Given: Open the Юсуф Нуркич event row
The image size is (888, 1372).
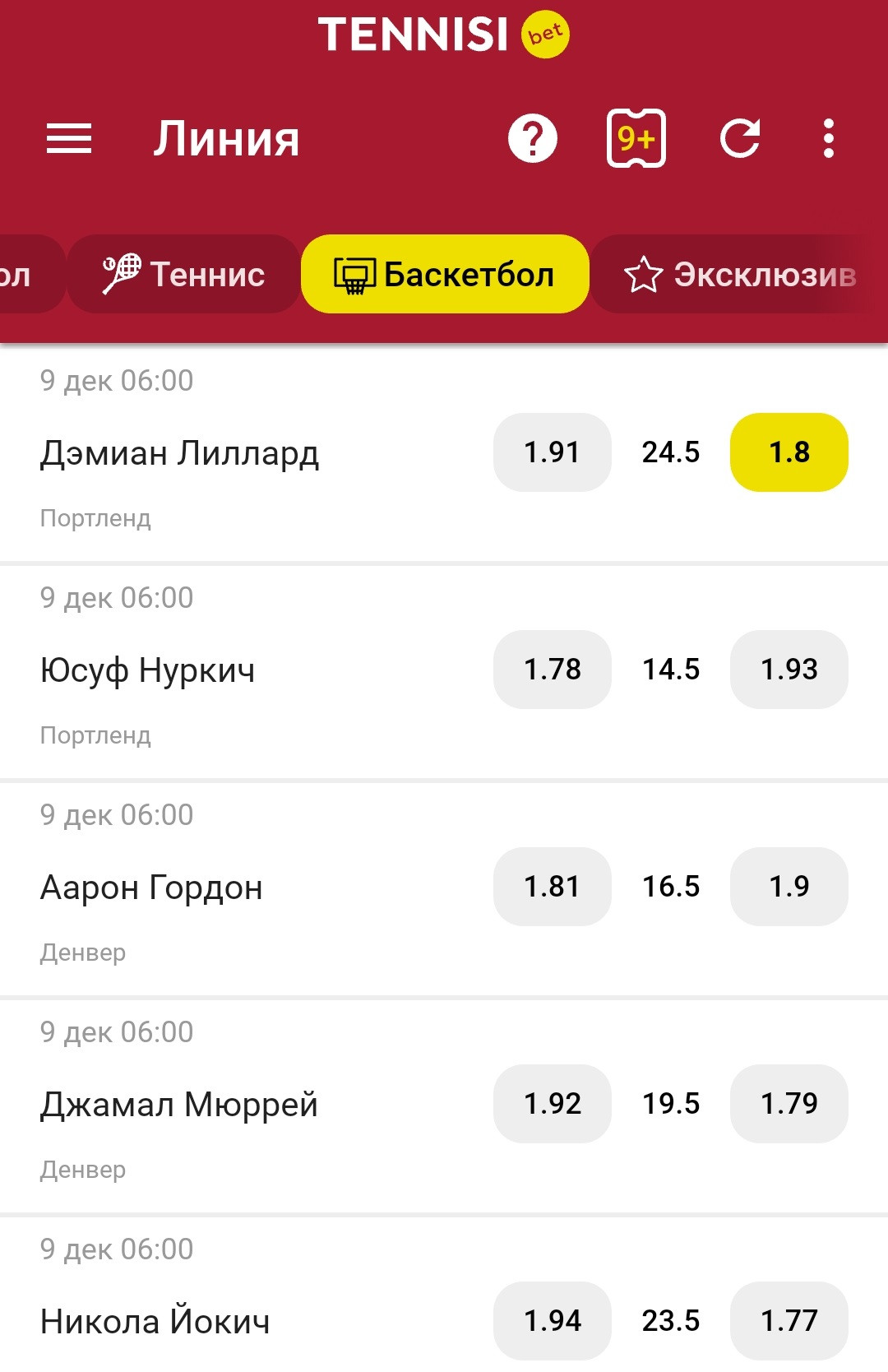Looking at the screenshot, I should coord(148,670).
